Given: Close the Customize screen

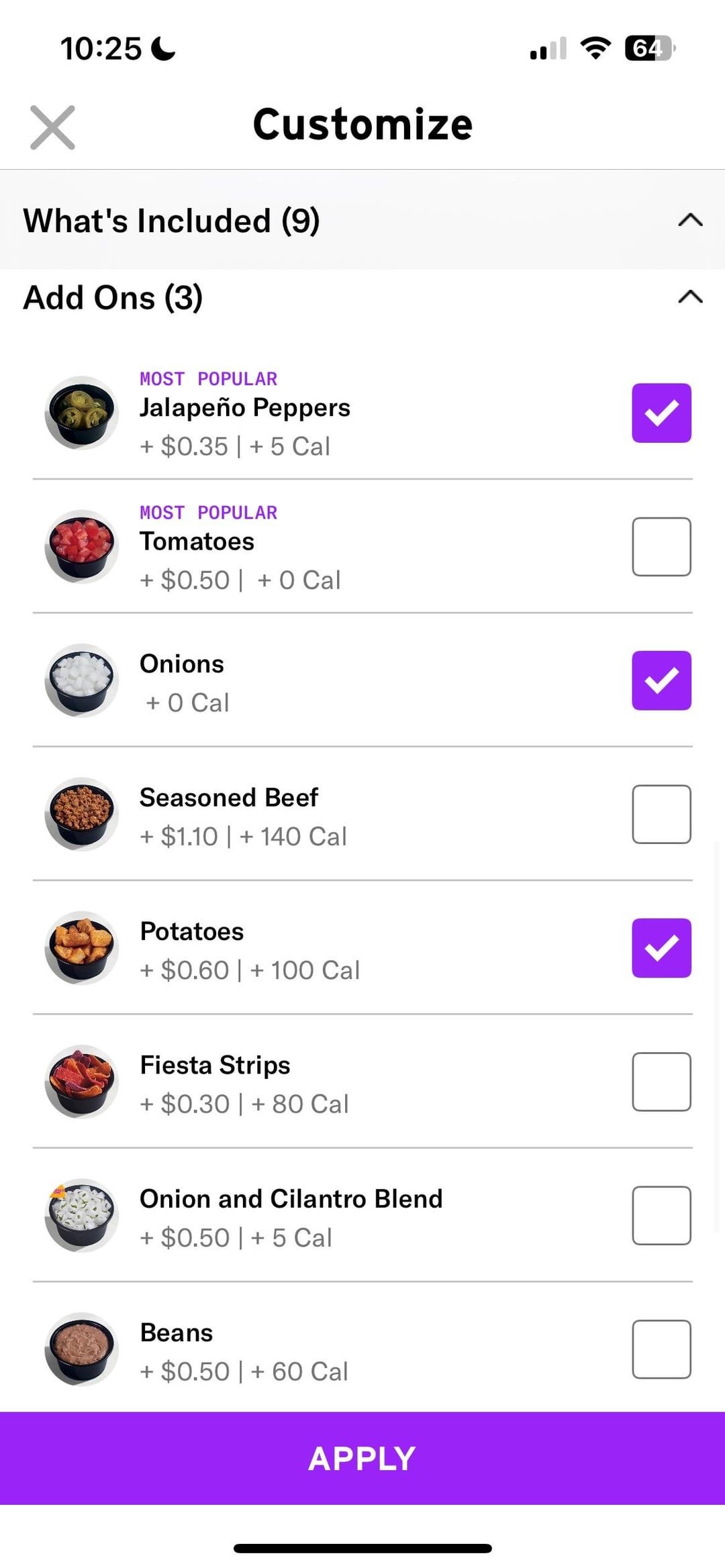Looking at the screenshot, I should tap(52, 127).
